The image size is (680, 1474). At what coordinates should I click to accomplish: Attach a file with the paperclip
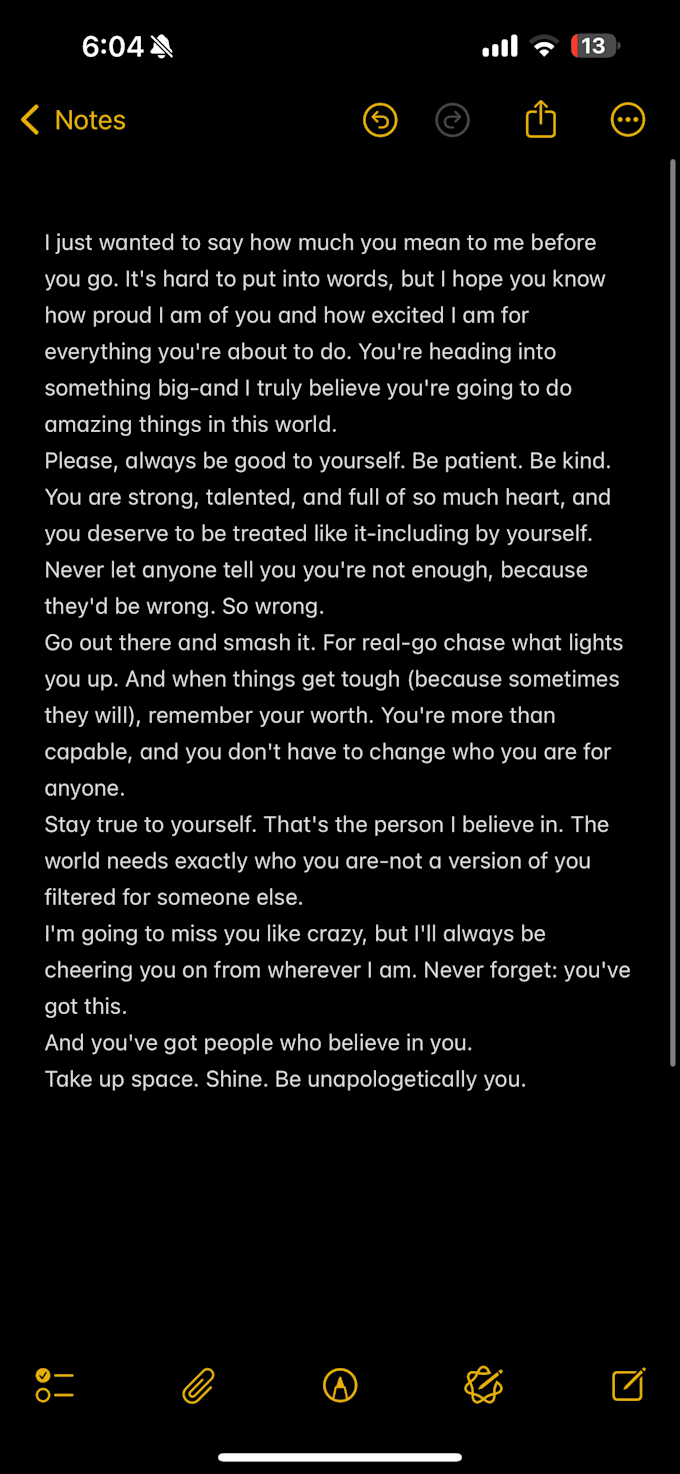click(x=198, y=1385)
